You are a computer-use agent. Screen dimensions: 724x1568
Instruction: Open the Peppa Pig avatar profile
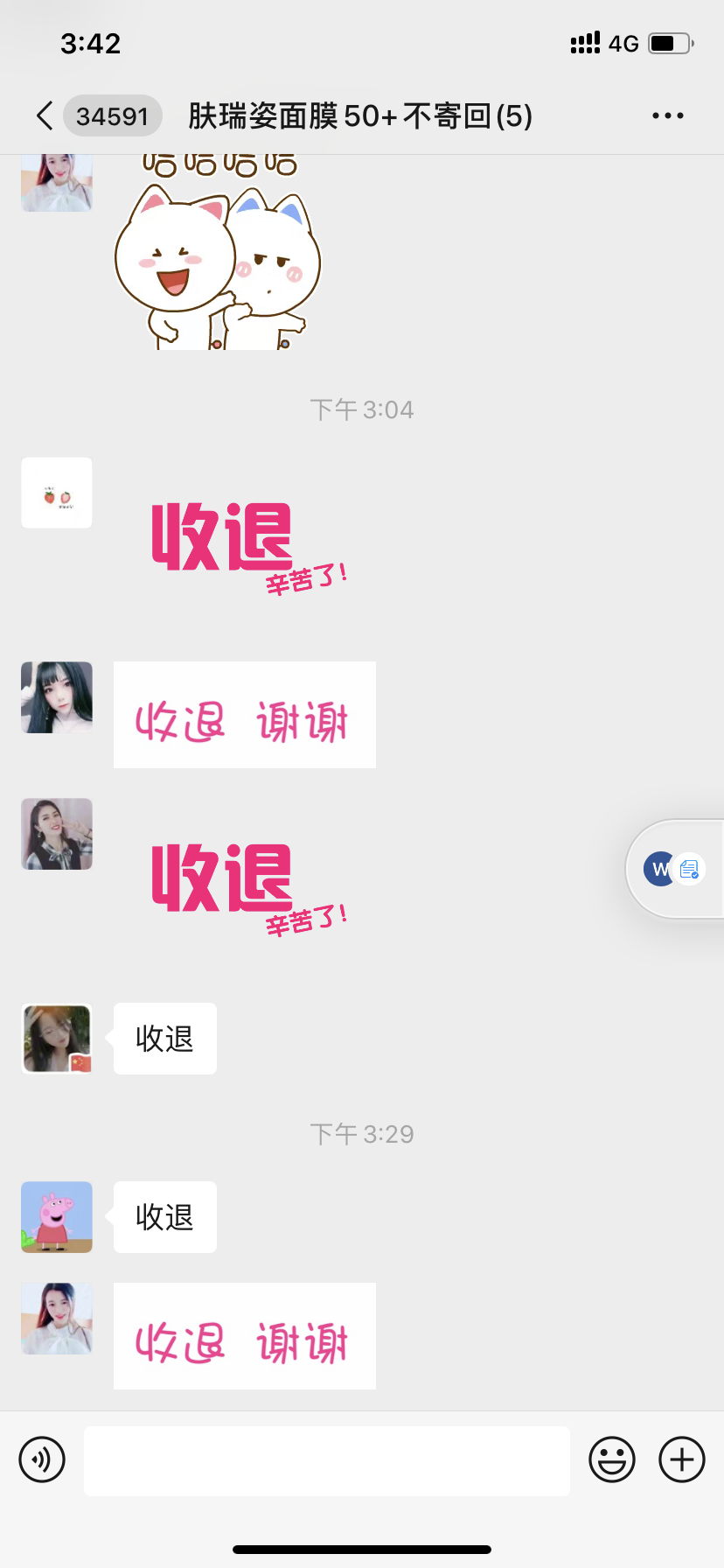[x=57, y=1217]
